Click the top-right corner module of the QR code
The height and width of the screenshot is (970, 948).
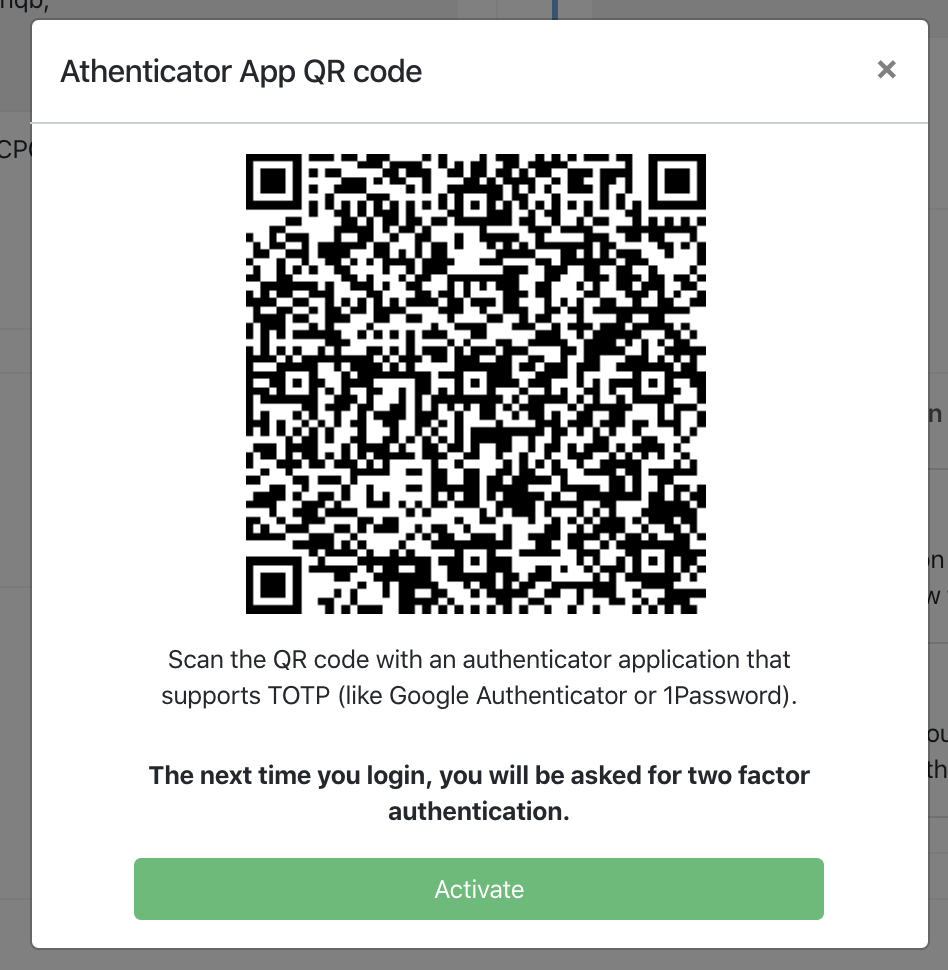pos(676,184)
